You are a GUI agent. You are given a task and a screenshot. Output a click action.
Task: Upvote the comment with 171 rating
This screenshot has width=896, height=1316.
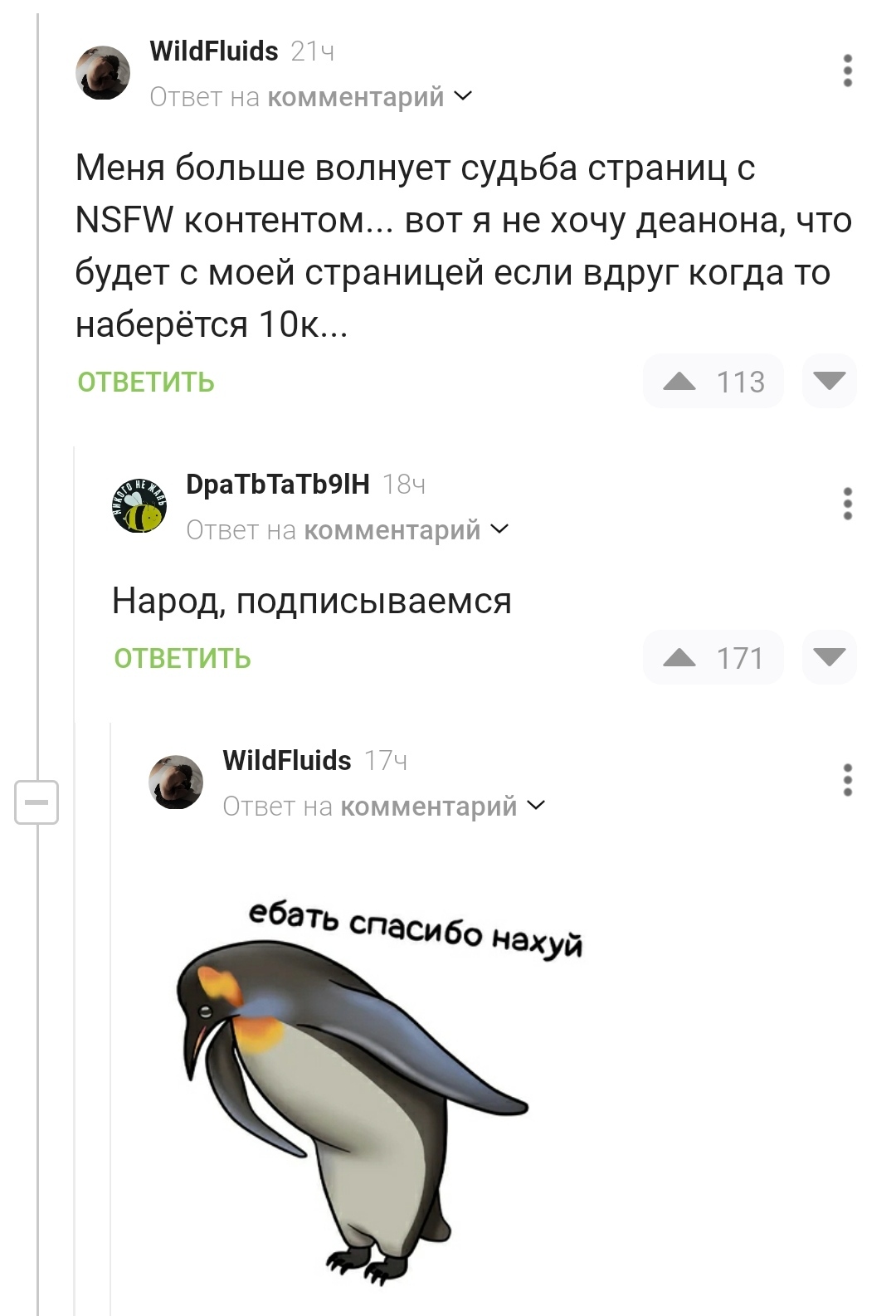[x=680, y=659]
